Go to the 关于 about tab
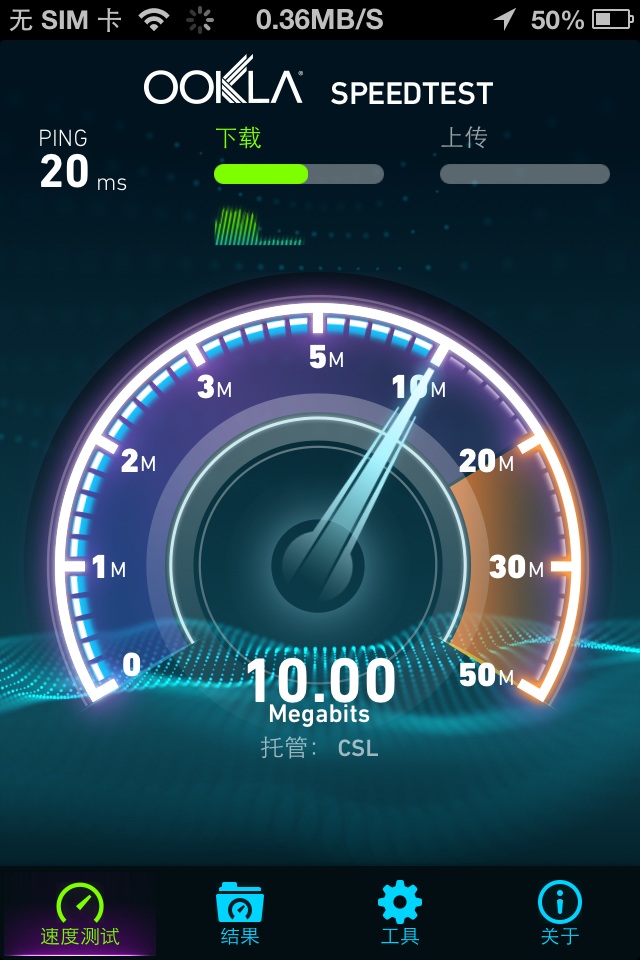 560,914
